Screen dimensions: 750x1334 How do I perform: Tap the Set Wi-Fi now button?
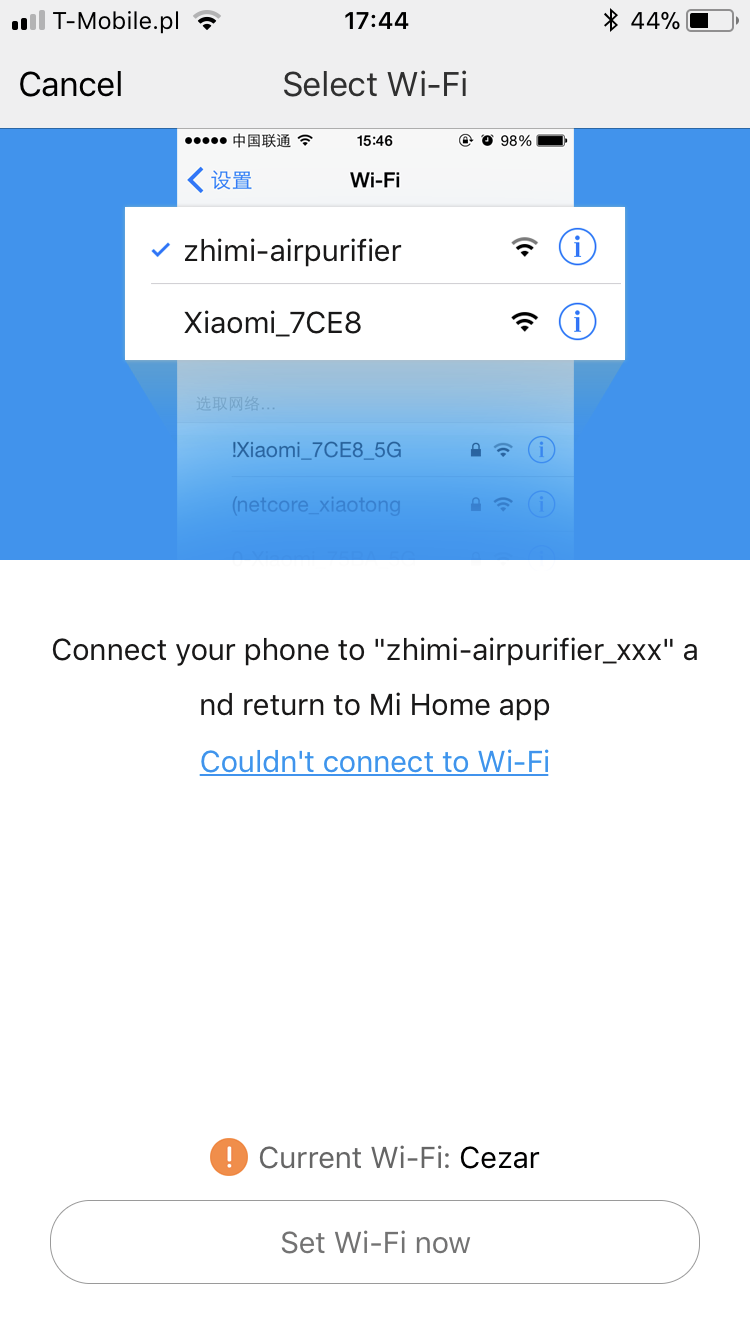pyautogui.click(x=375, y=1242)
